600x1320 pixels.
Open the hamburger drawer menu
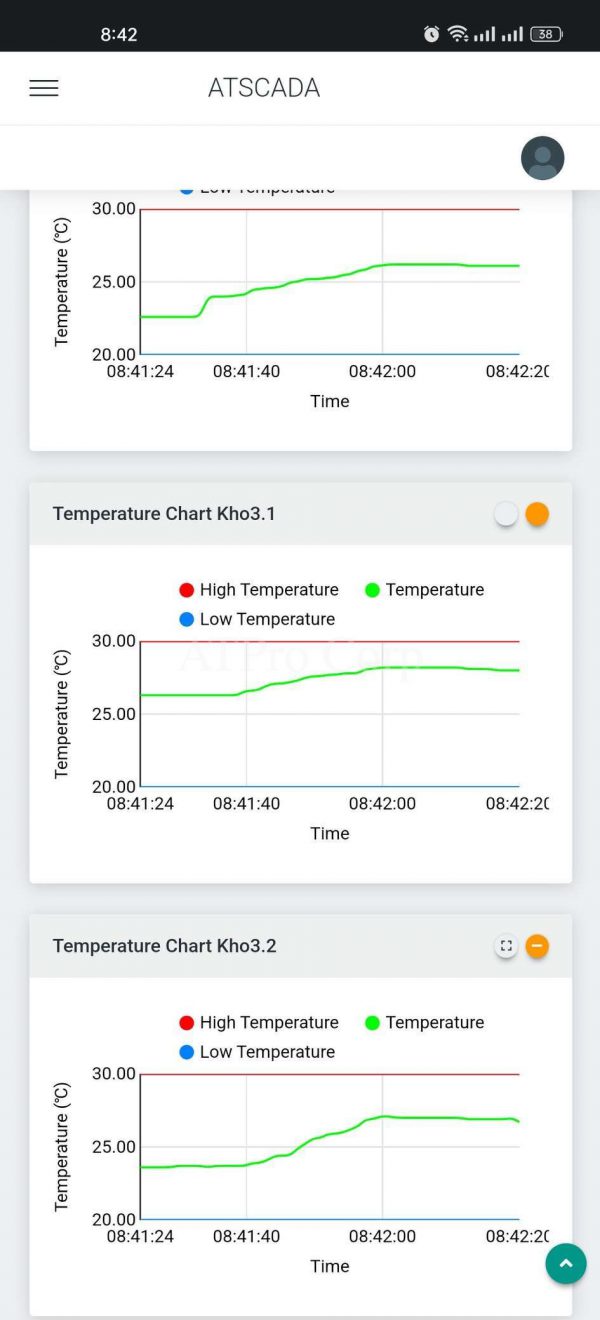44,88
